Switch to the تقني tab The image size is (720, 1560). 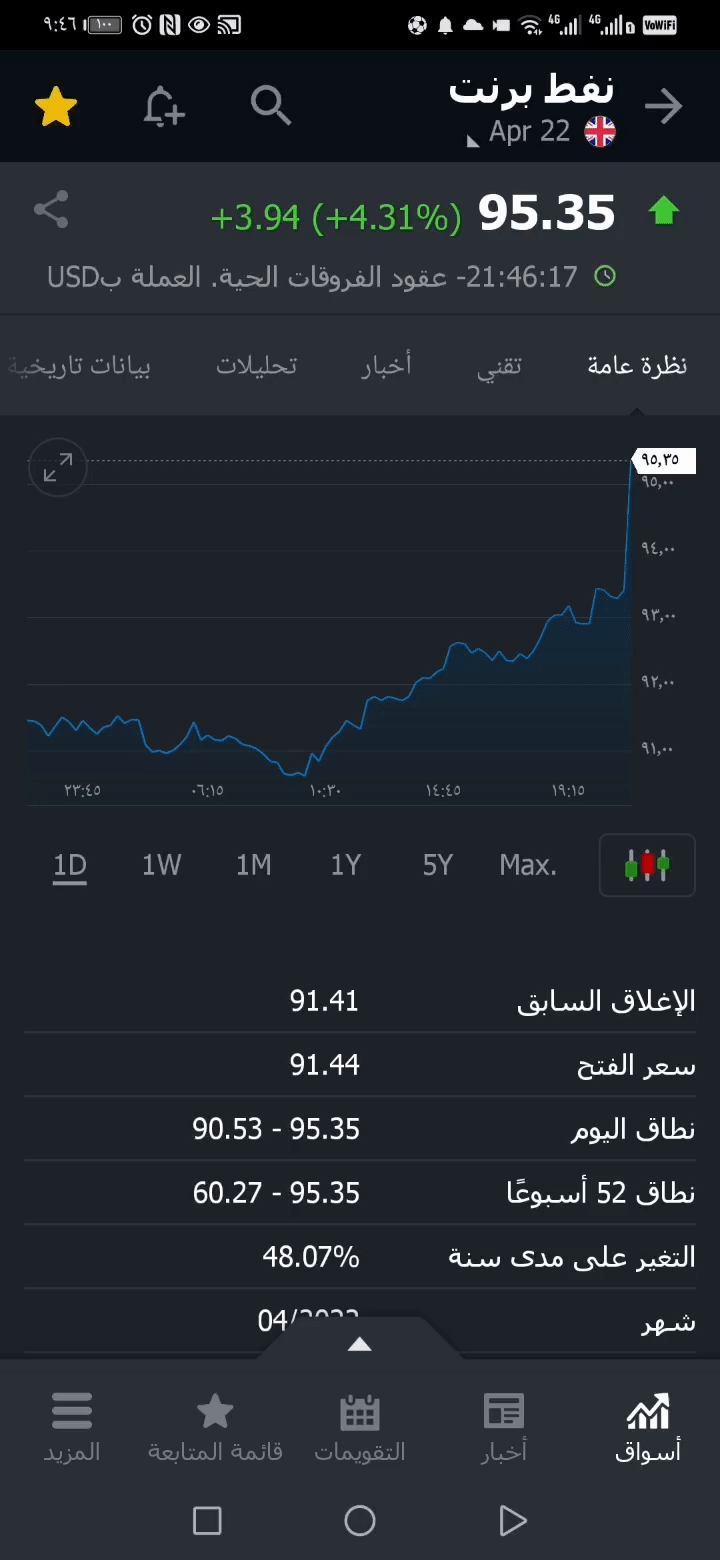(499, 365)
